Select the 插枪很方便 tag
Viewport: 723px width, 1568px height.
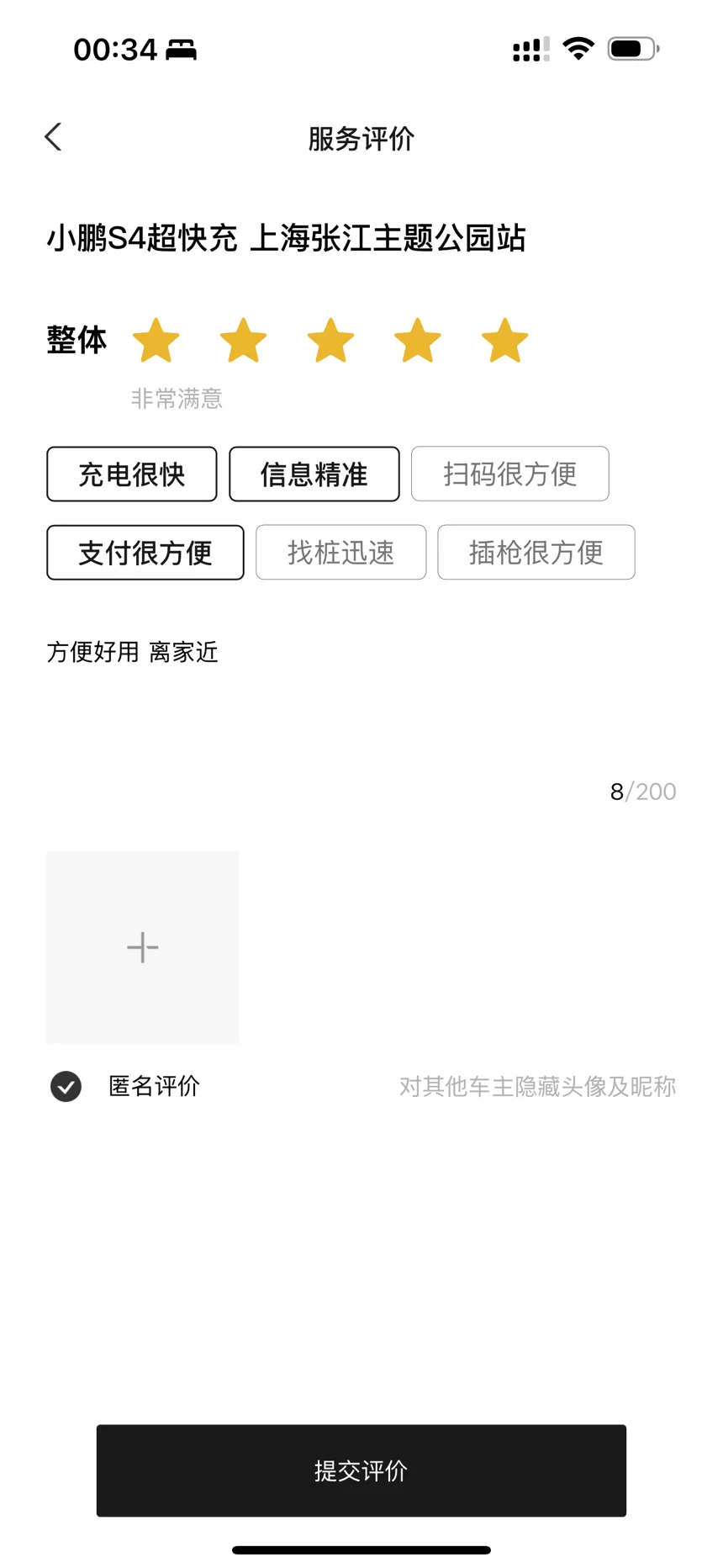click(x=536, y=553)
